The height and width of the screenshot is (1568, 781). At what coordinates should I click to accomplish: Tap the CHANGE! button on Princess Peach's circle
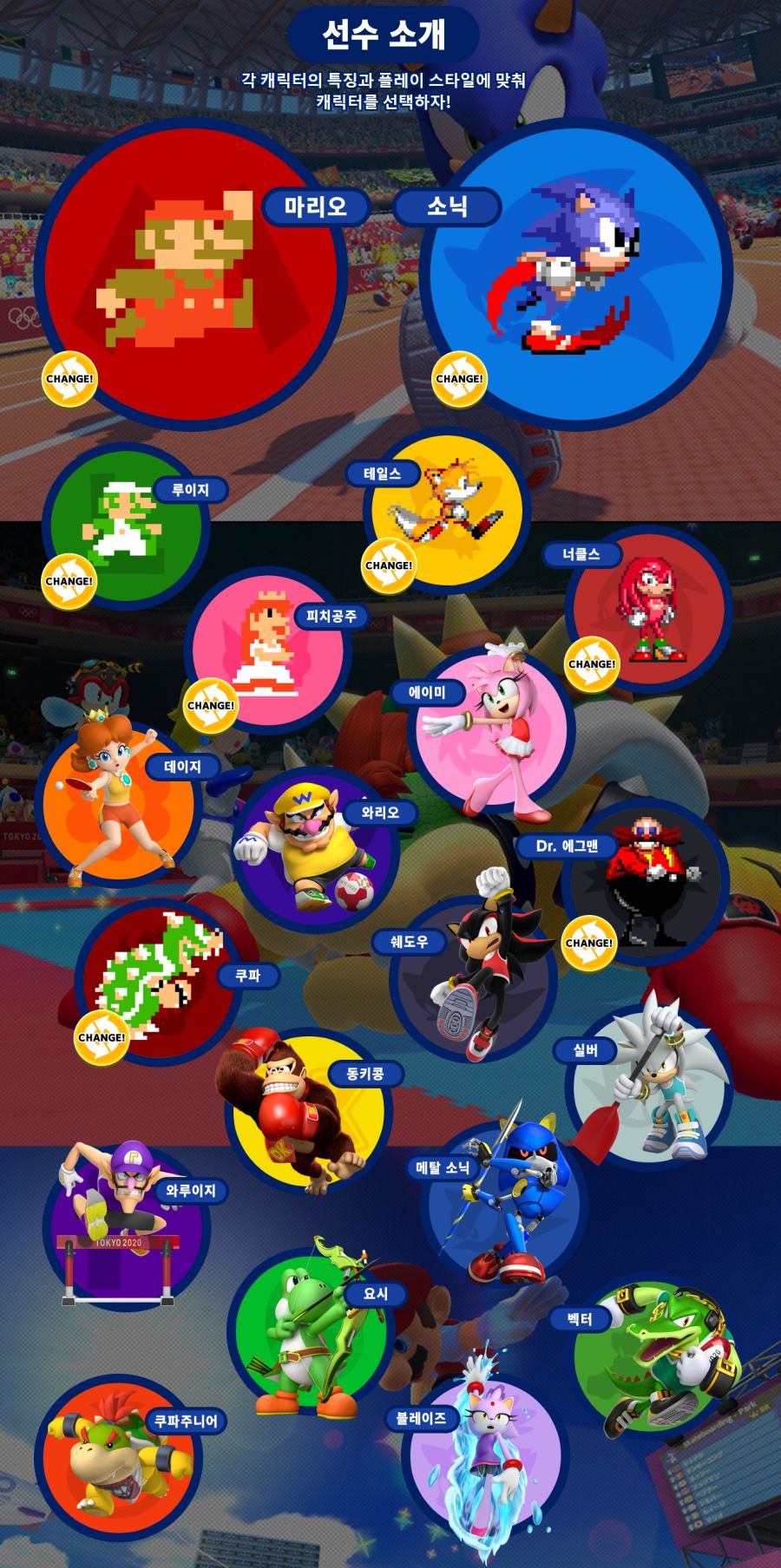[x=210, y=706]
